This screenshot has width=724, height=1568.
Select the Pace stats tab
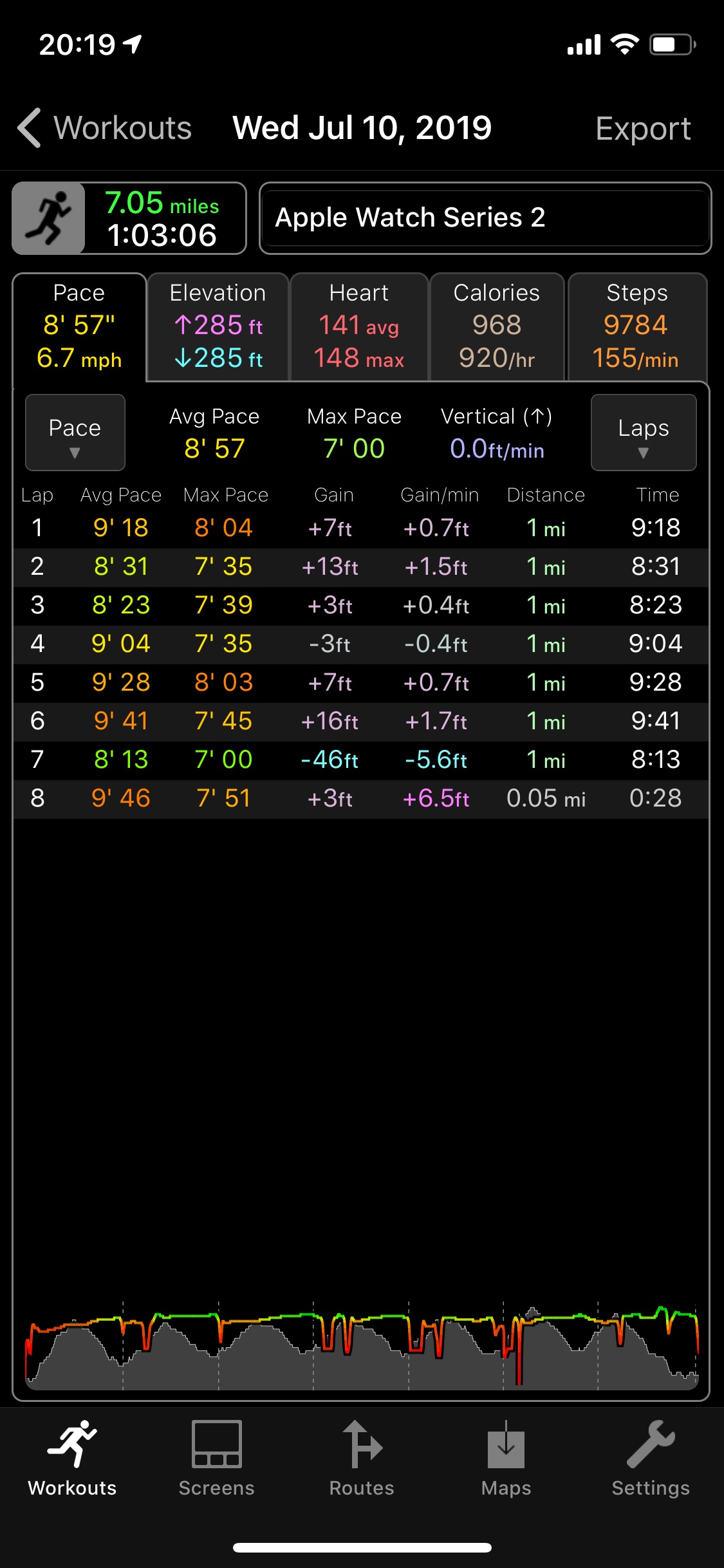pyautogui.click(x=79, y=327)
